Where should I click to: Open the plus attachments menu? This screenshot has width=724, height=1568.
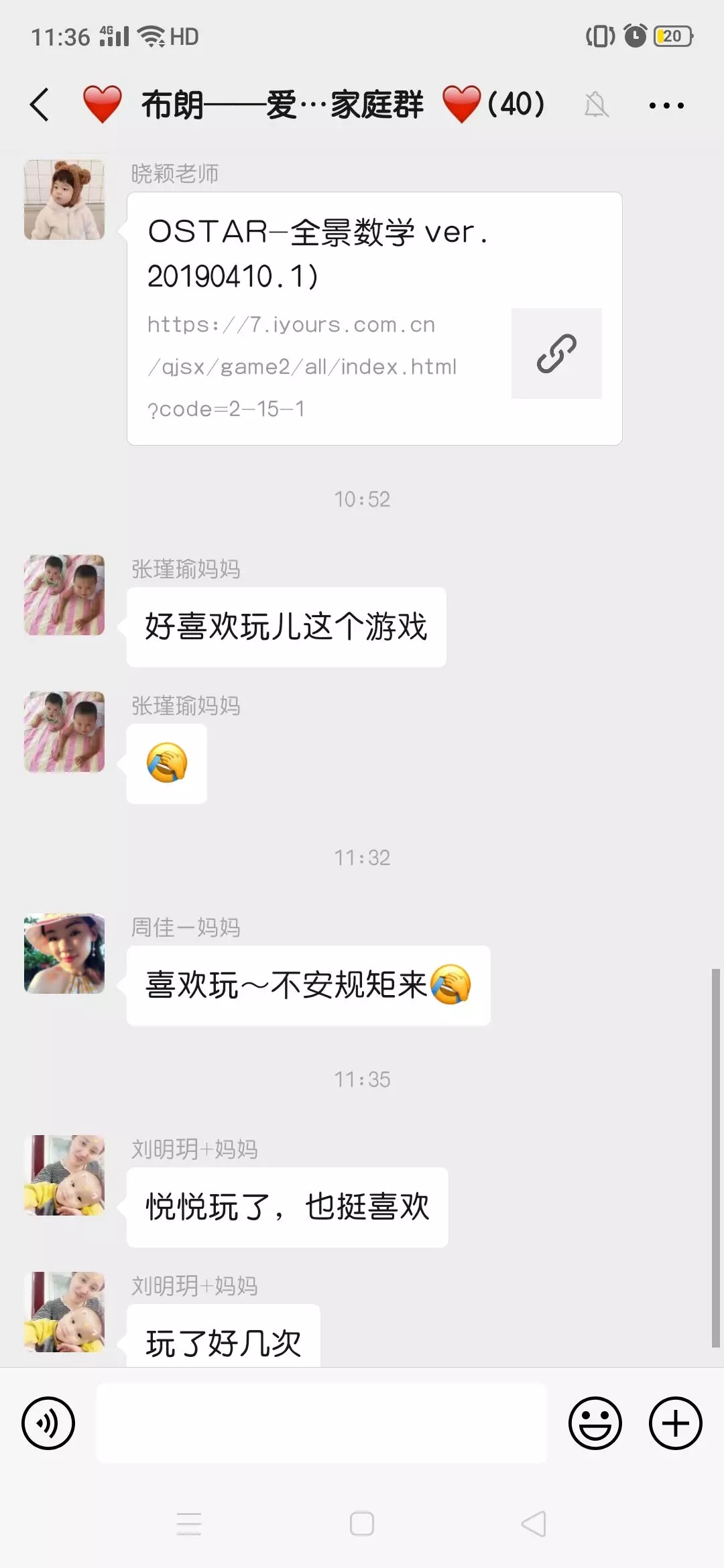point(676,1423)
